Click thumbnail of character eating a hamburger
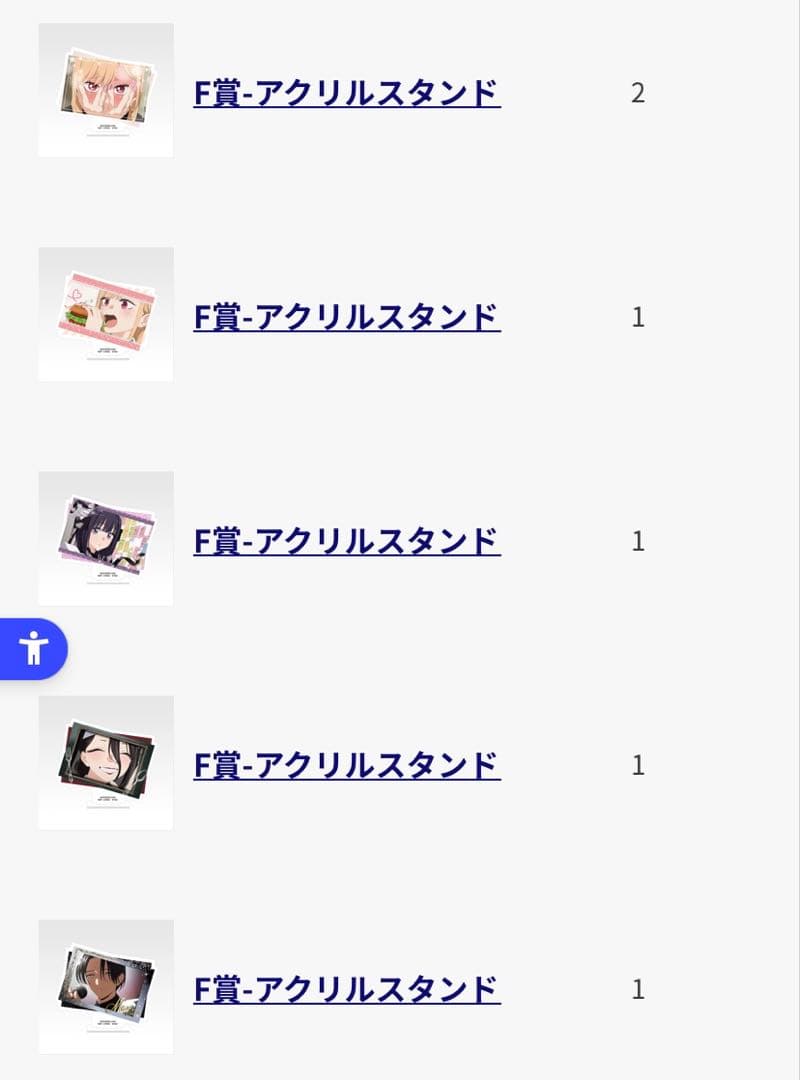 105,313
